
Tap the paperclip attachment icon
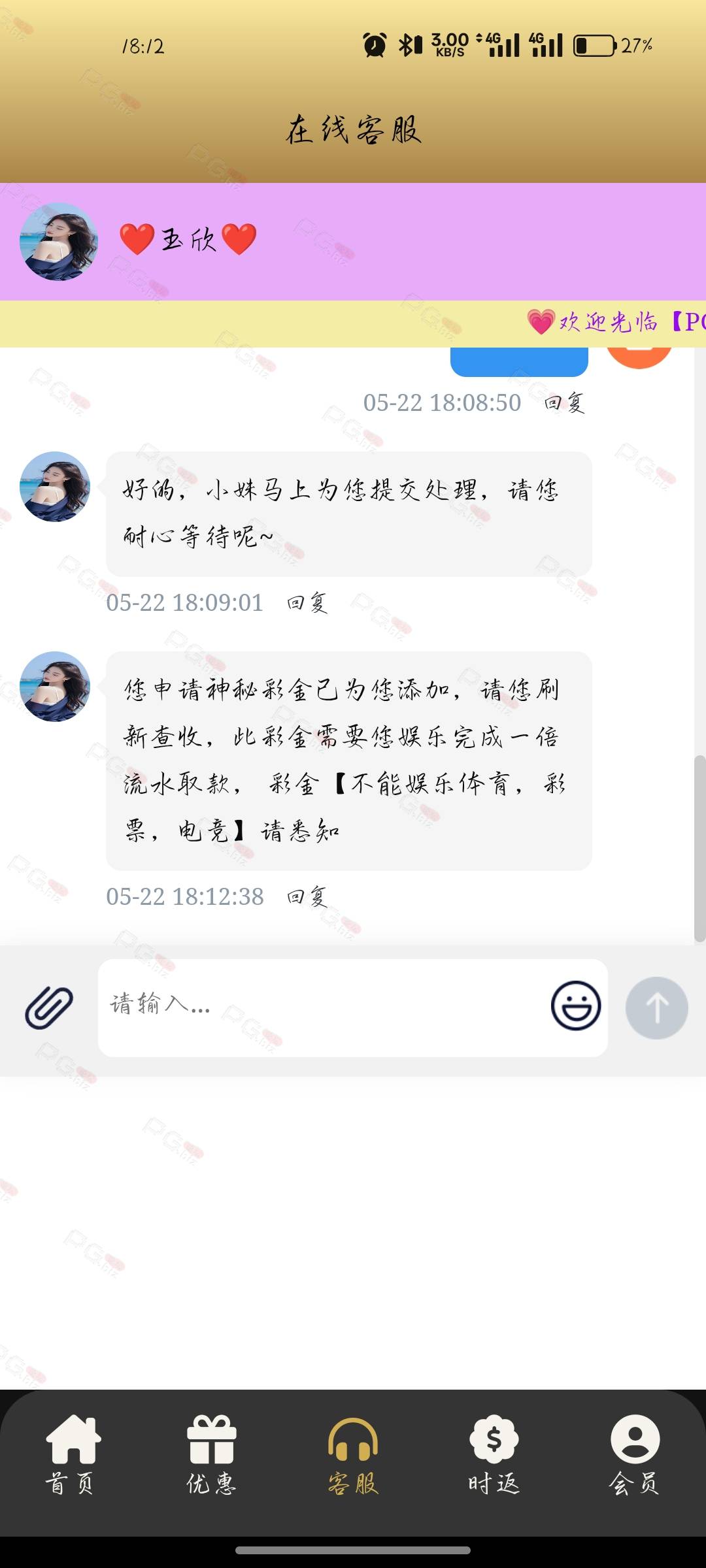click(49, 1007)
